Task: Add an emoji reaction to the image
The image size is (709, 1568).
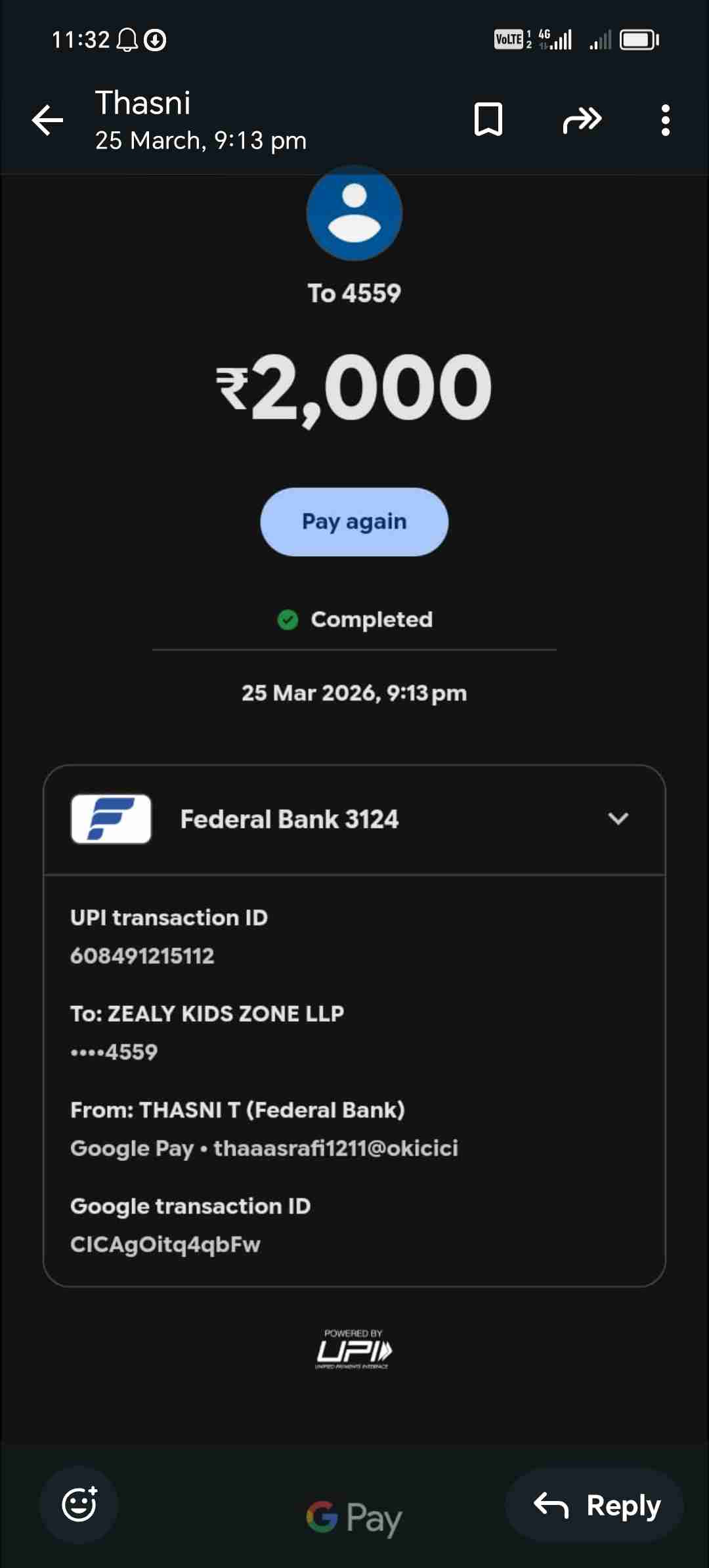Action: [79, 1504]
